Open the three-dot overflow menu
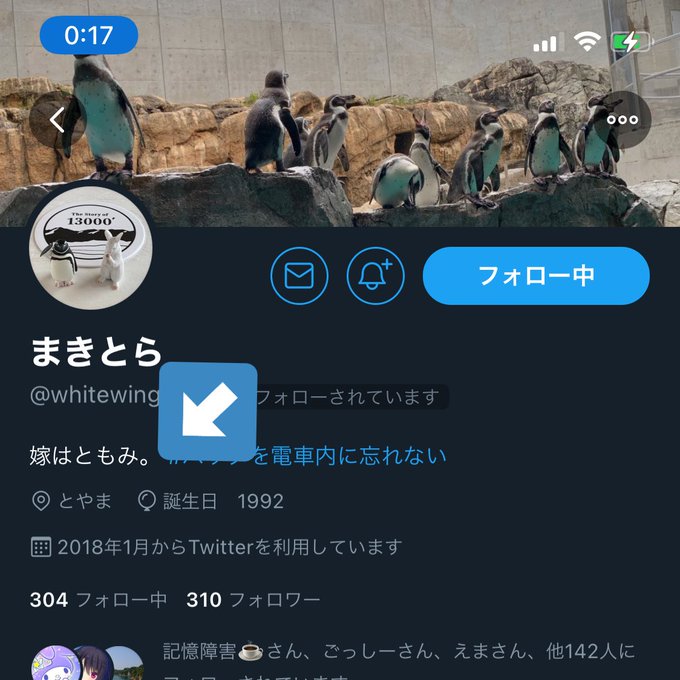 click(622, 120)
